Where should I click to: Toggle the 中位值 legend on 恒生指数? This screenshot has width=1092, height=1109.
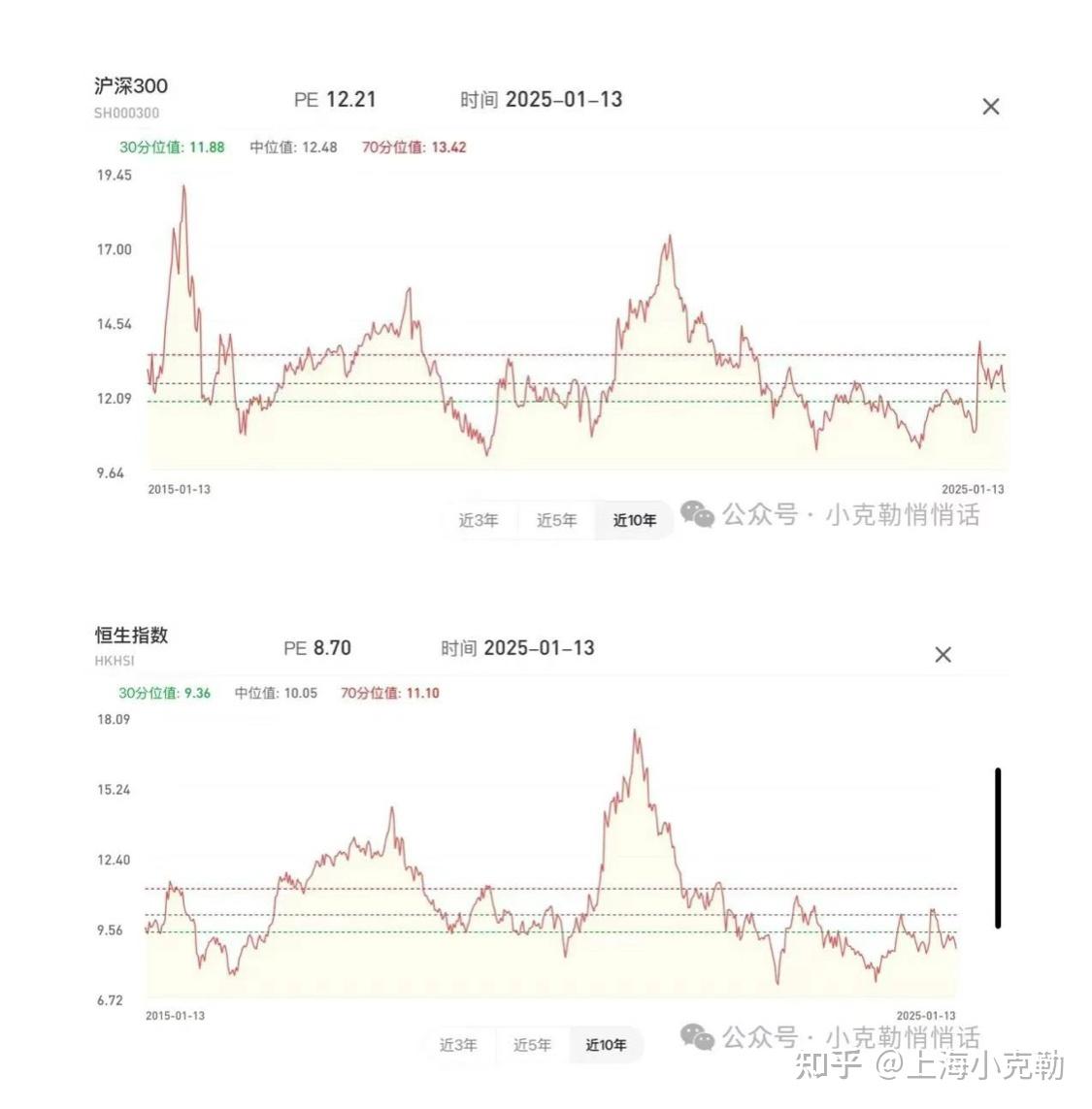[275, 694]
